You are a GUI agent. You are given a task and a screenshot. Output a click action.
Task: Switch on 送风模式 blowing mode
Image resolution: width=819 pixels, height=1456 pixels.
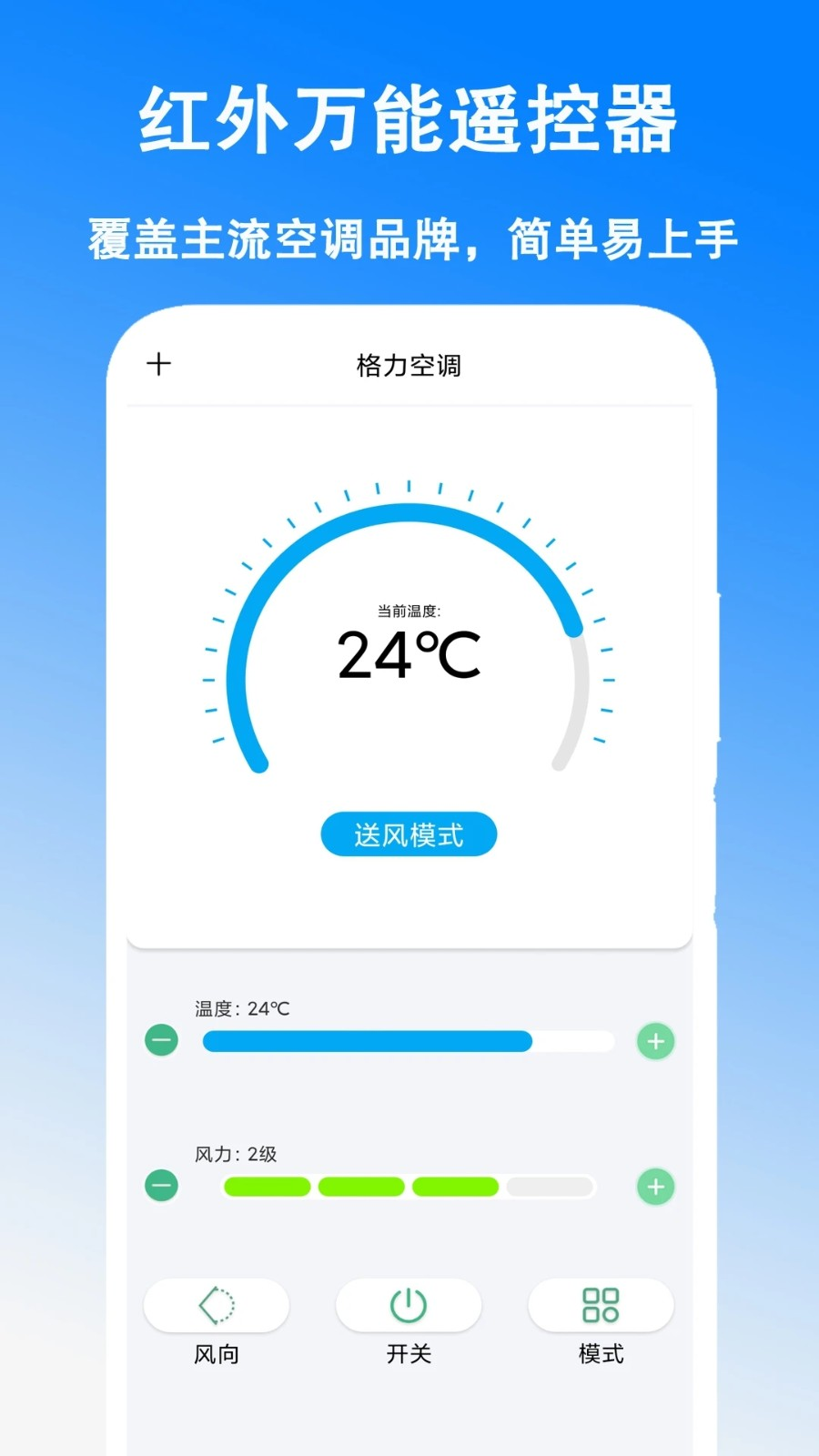click(408, 834)
